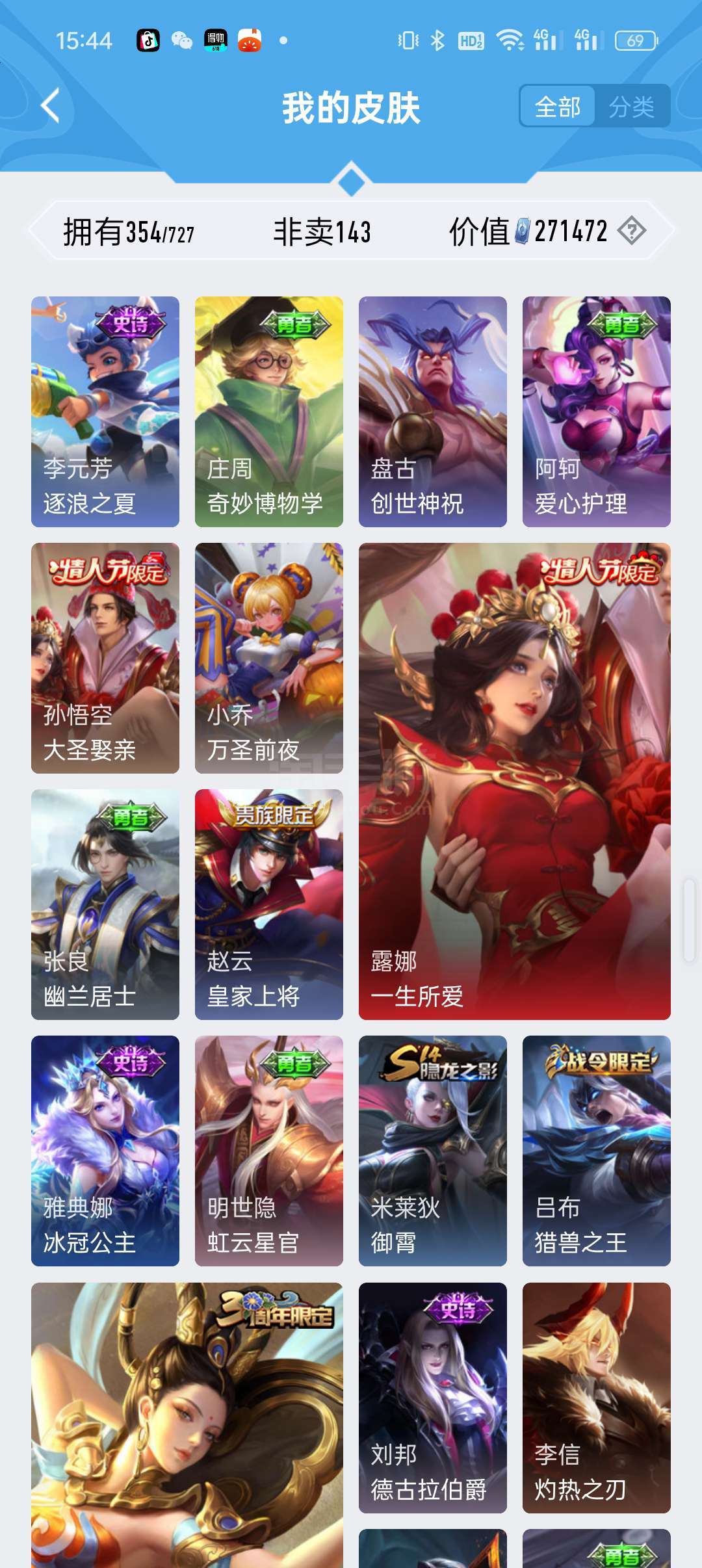View 阿轲 爱心护理 skin

coord(597,411)
